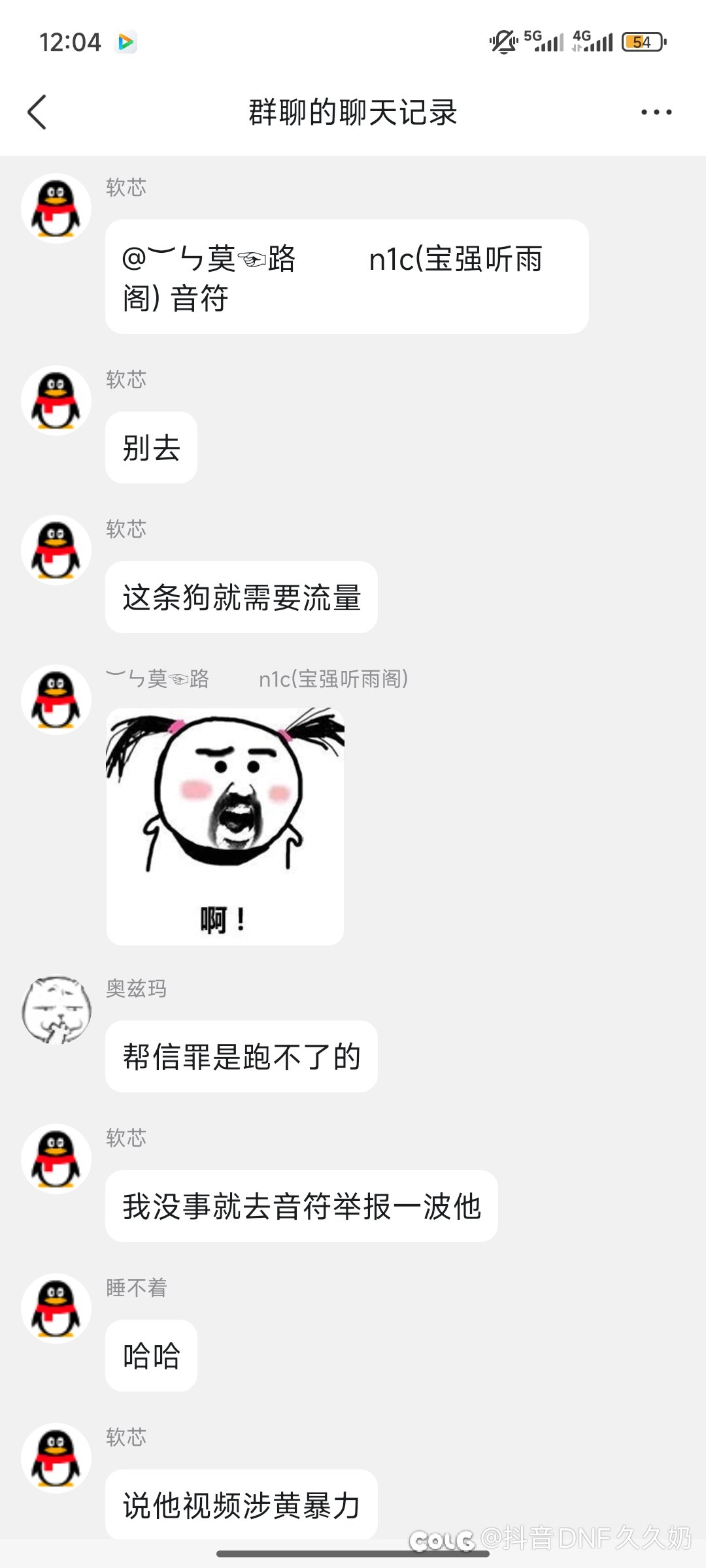Open the 啊! meme sticker image
This screenshot has width=706, height=1568.
(x=225, y=826)
